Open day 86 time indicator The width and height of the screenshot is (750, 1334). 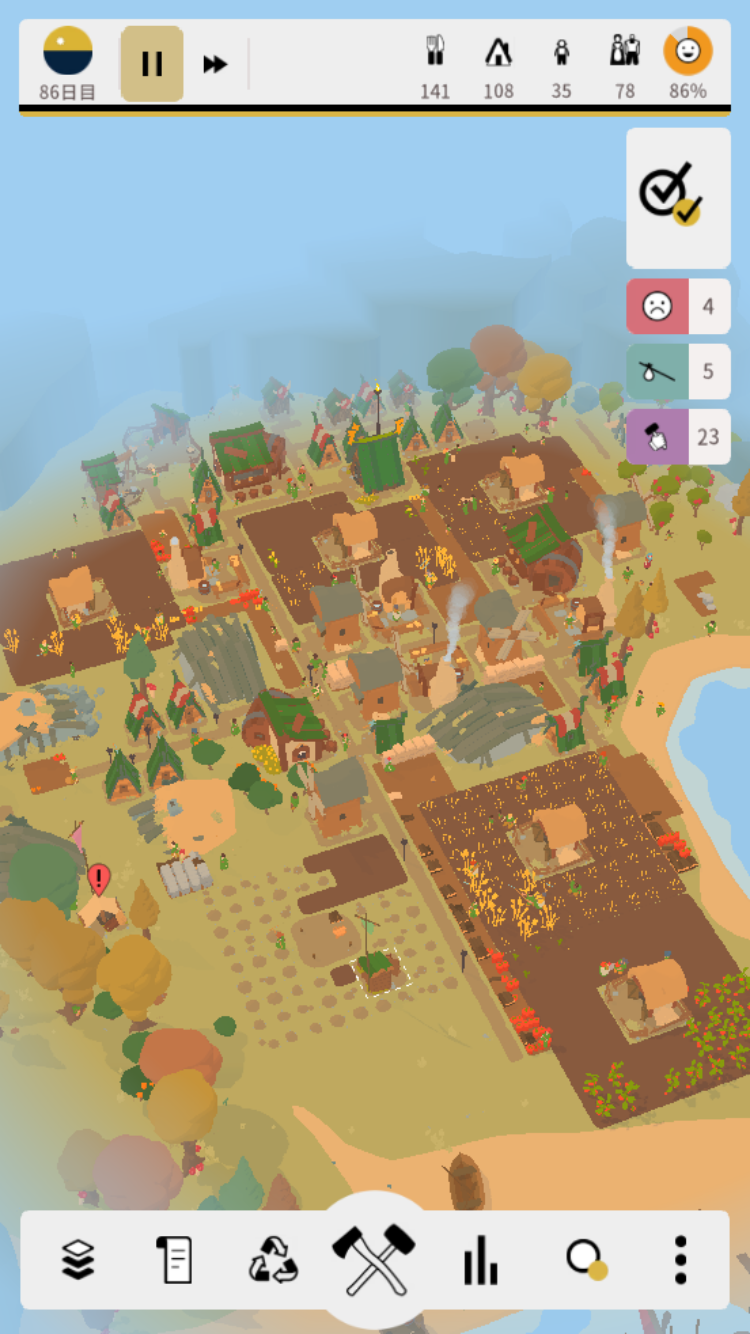(68, 63)
